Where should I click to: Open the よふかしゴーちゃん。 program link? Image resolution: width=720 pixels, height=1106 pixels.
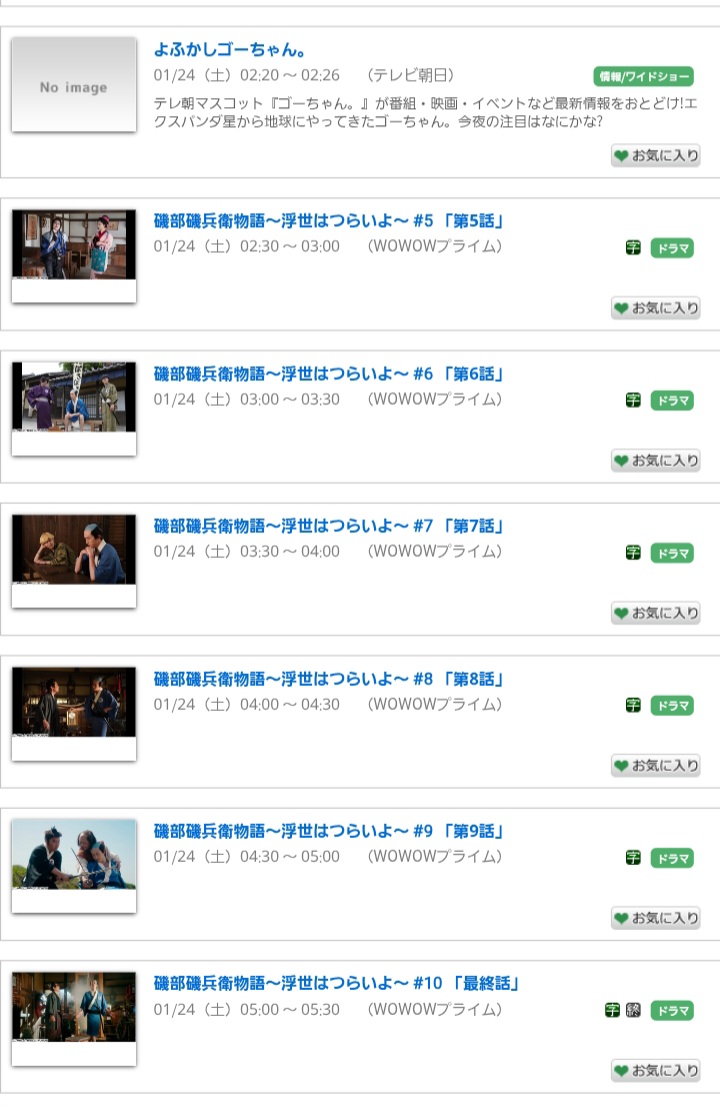pos(230,49)
